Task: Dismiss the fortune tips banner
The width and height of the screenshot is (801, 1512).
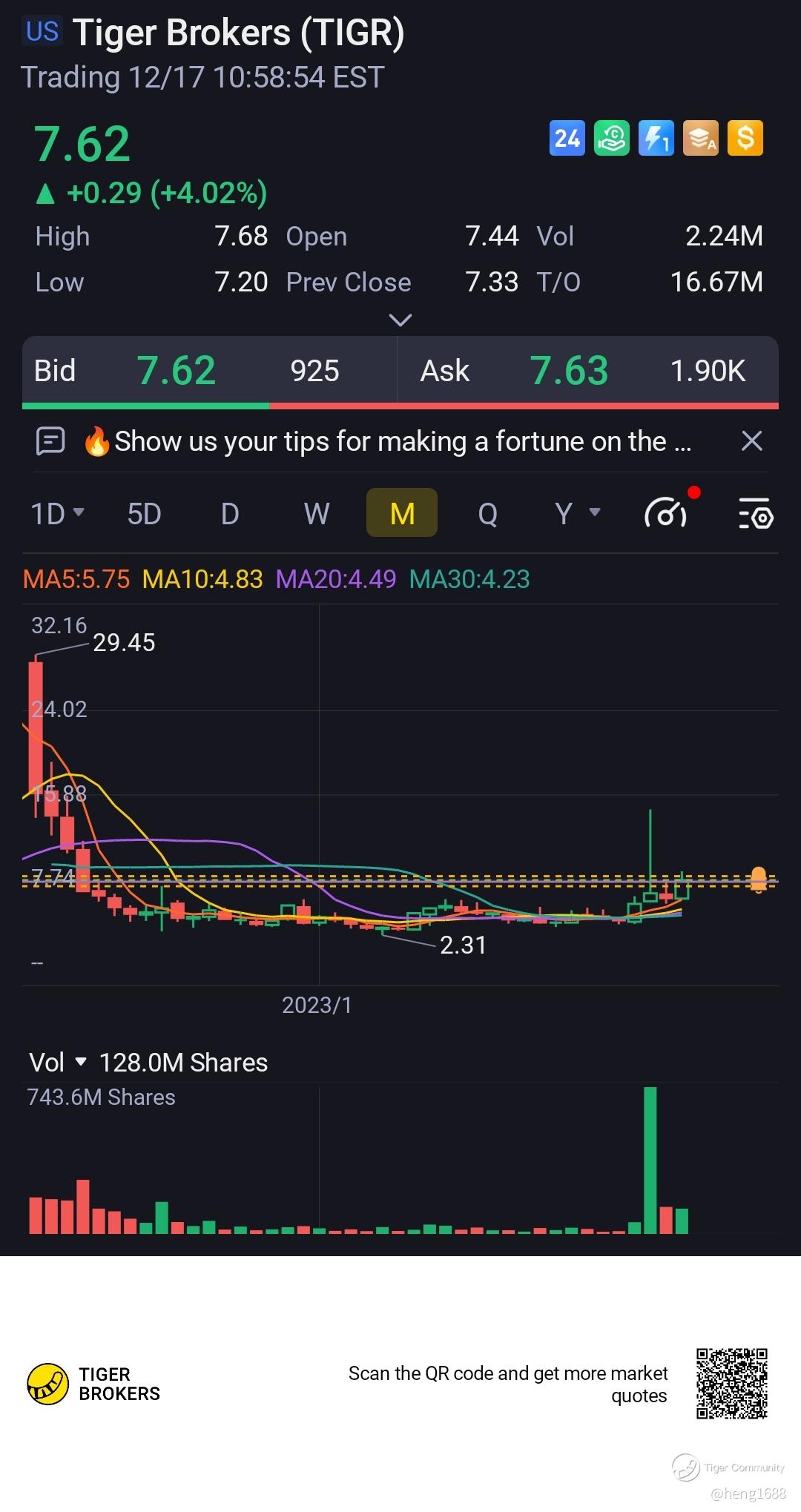Action: tap(751, 441)
